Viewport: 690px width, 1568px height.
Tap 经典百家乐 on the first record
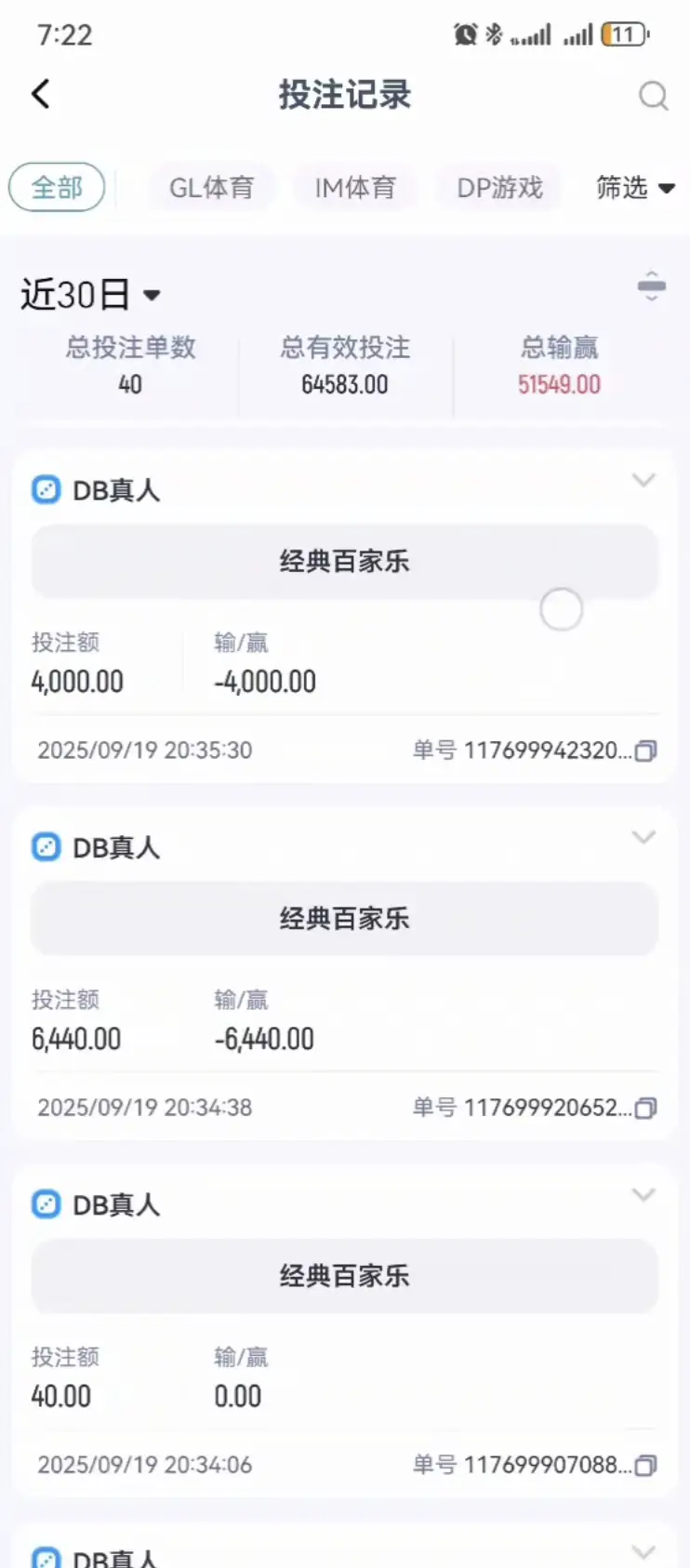pos(344,561)
